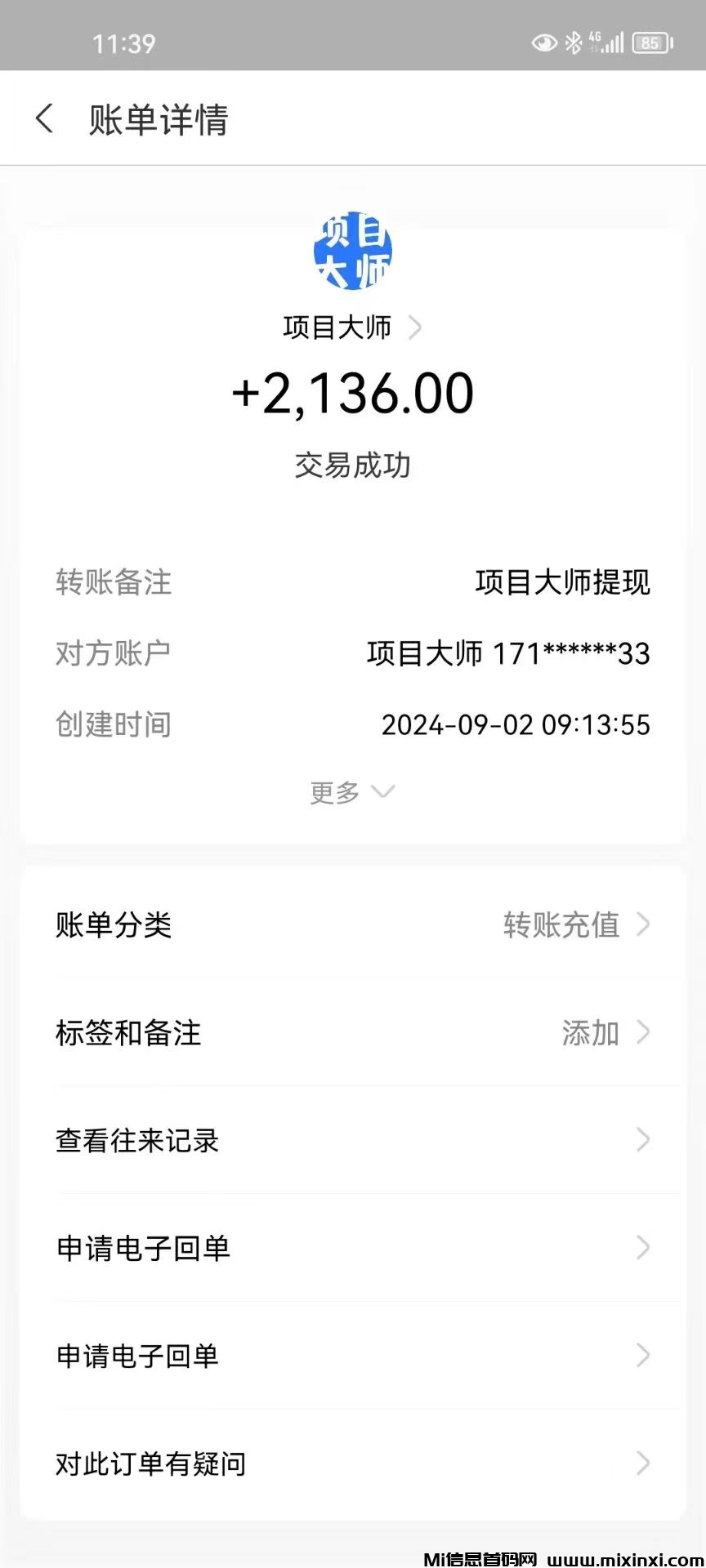The width and height of the screenshot is (706, 1568).
Task: Select the 转账充值 bill category
Action: [561, 924]
